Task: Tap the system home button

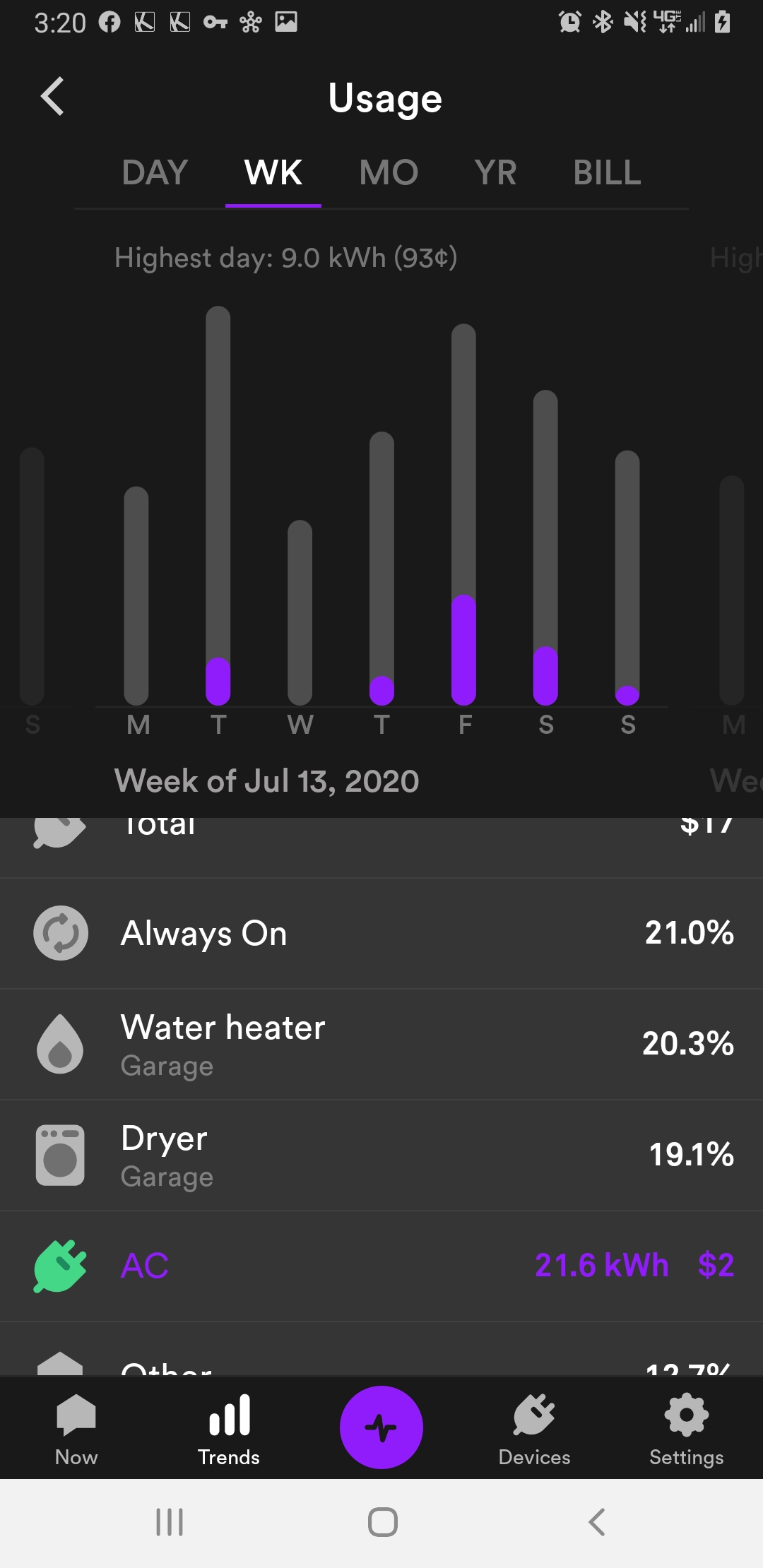Action: [382, 1522]
